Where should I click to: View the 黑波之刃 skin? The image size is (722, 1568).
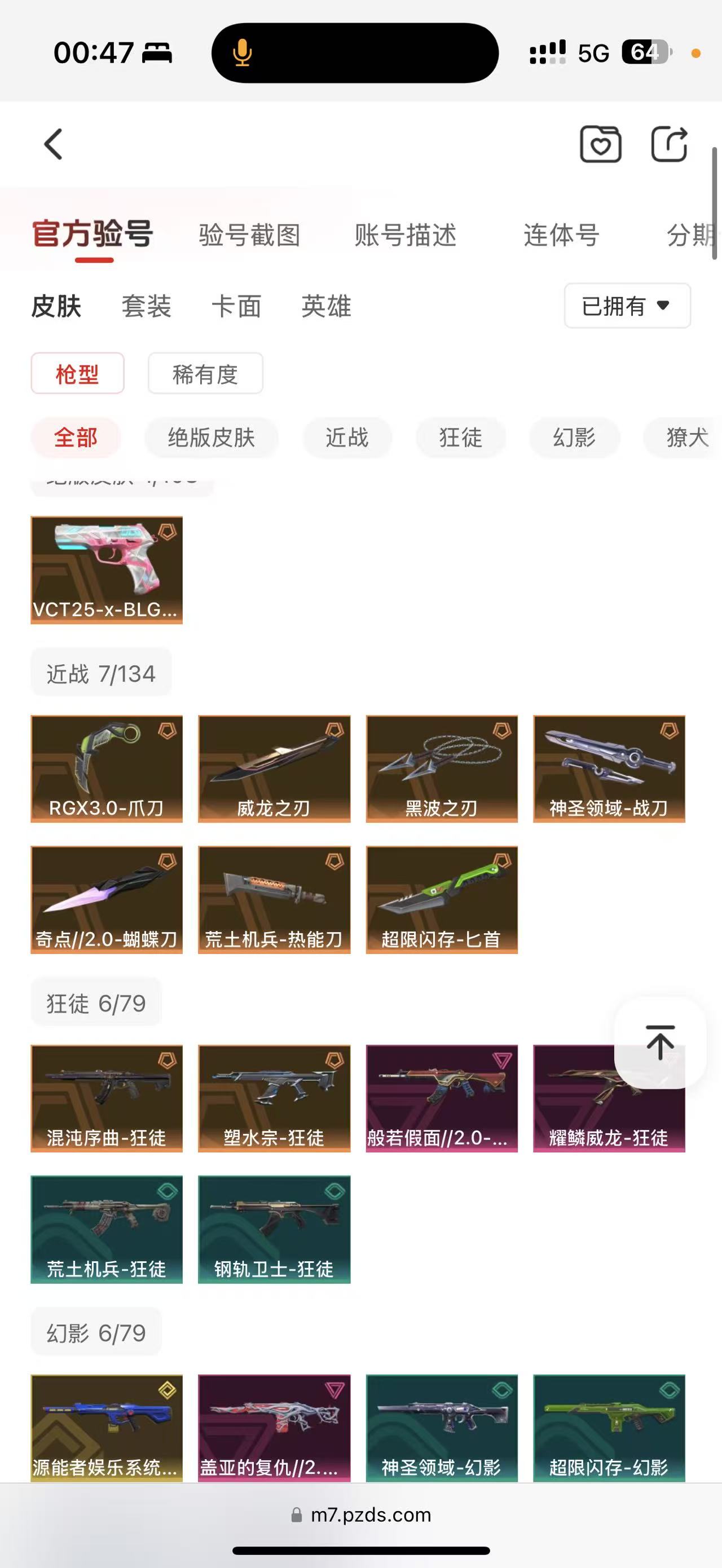[441, 769]
